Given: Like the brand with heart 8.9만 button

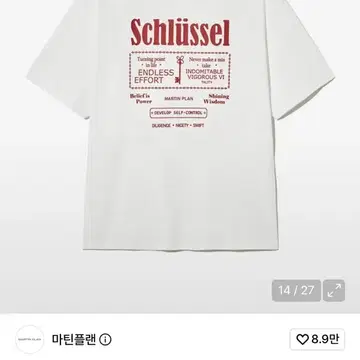Looking at the screenshot, I should [317, 339].
